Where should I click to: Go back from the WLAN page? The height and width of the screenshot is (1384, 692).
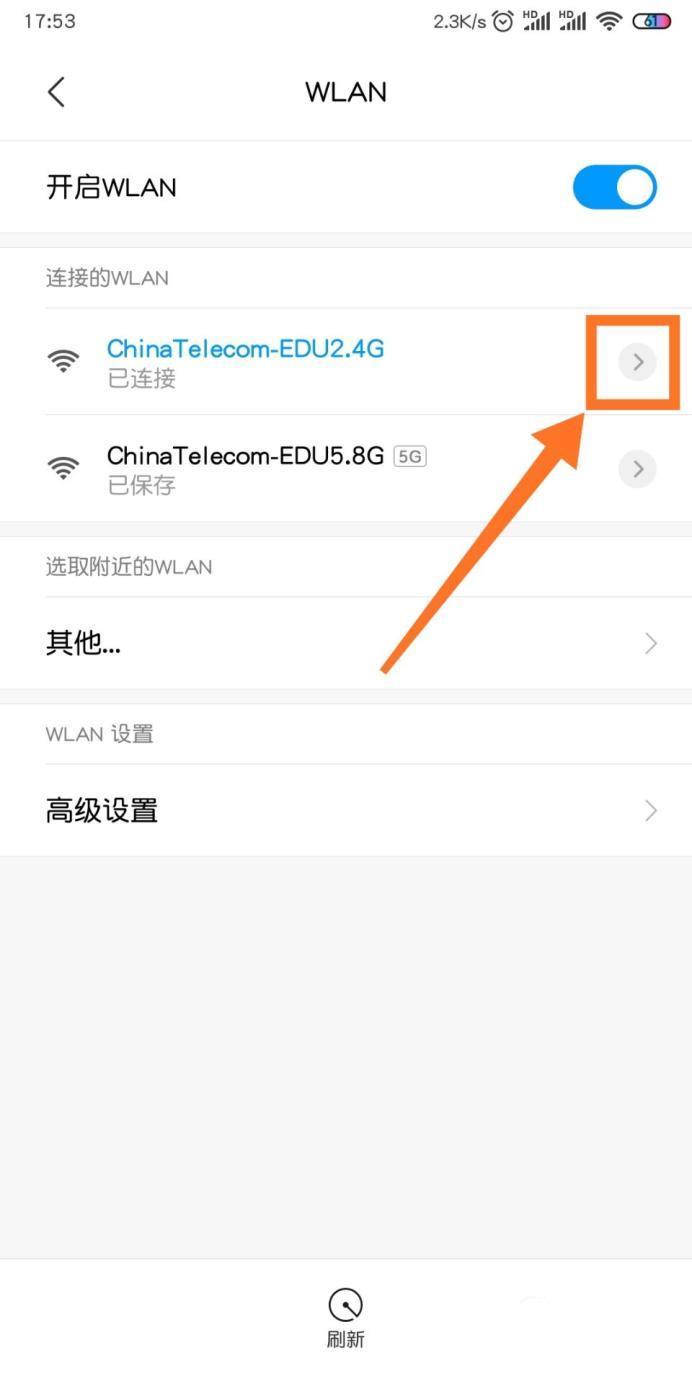coord(56,92)
